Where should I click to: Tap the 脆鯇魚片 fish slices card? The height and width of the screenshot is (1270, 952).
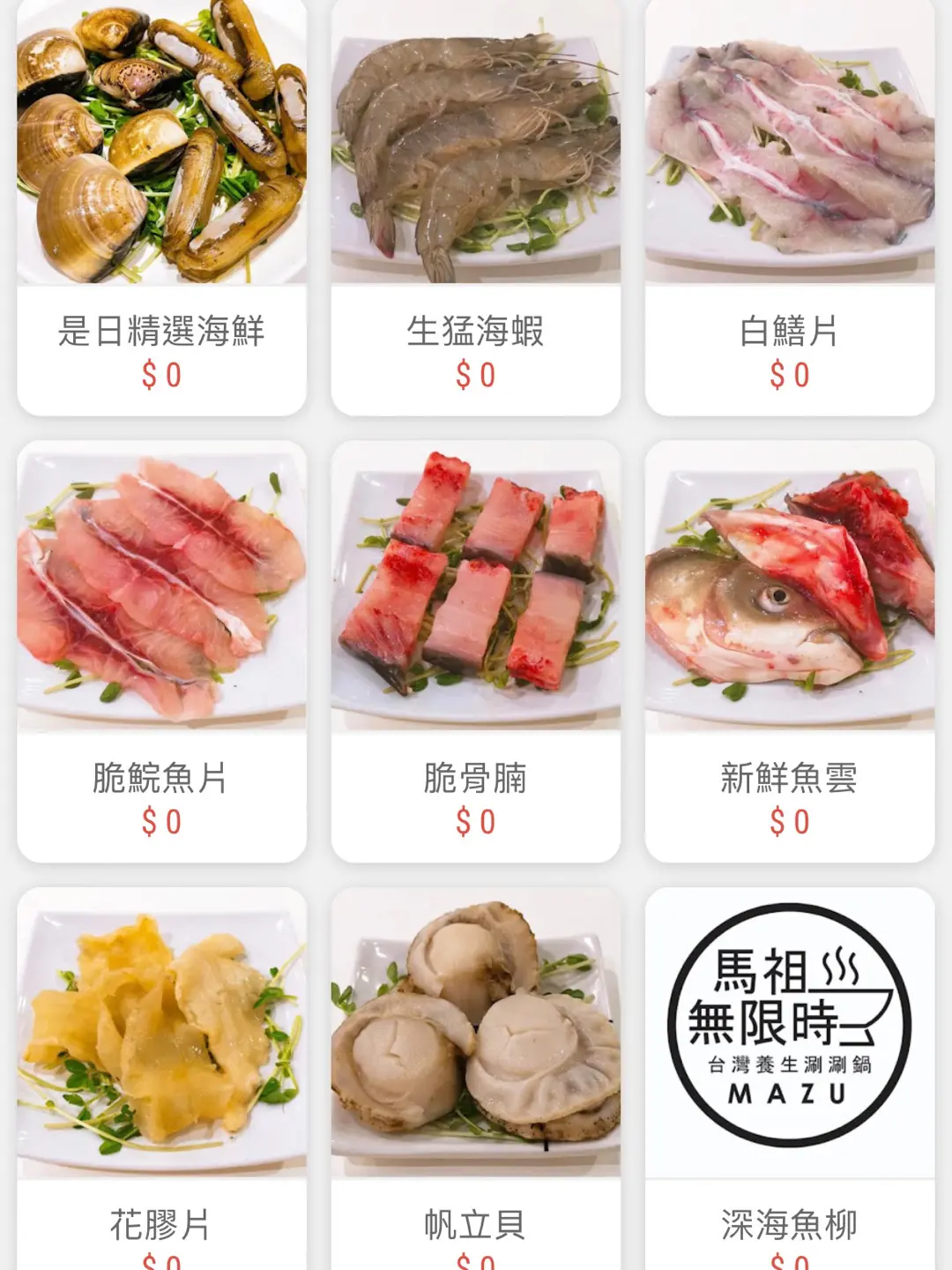pyautogui.click(x=161, y=651)
